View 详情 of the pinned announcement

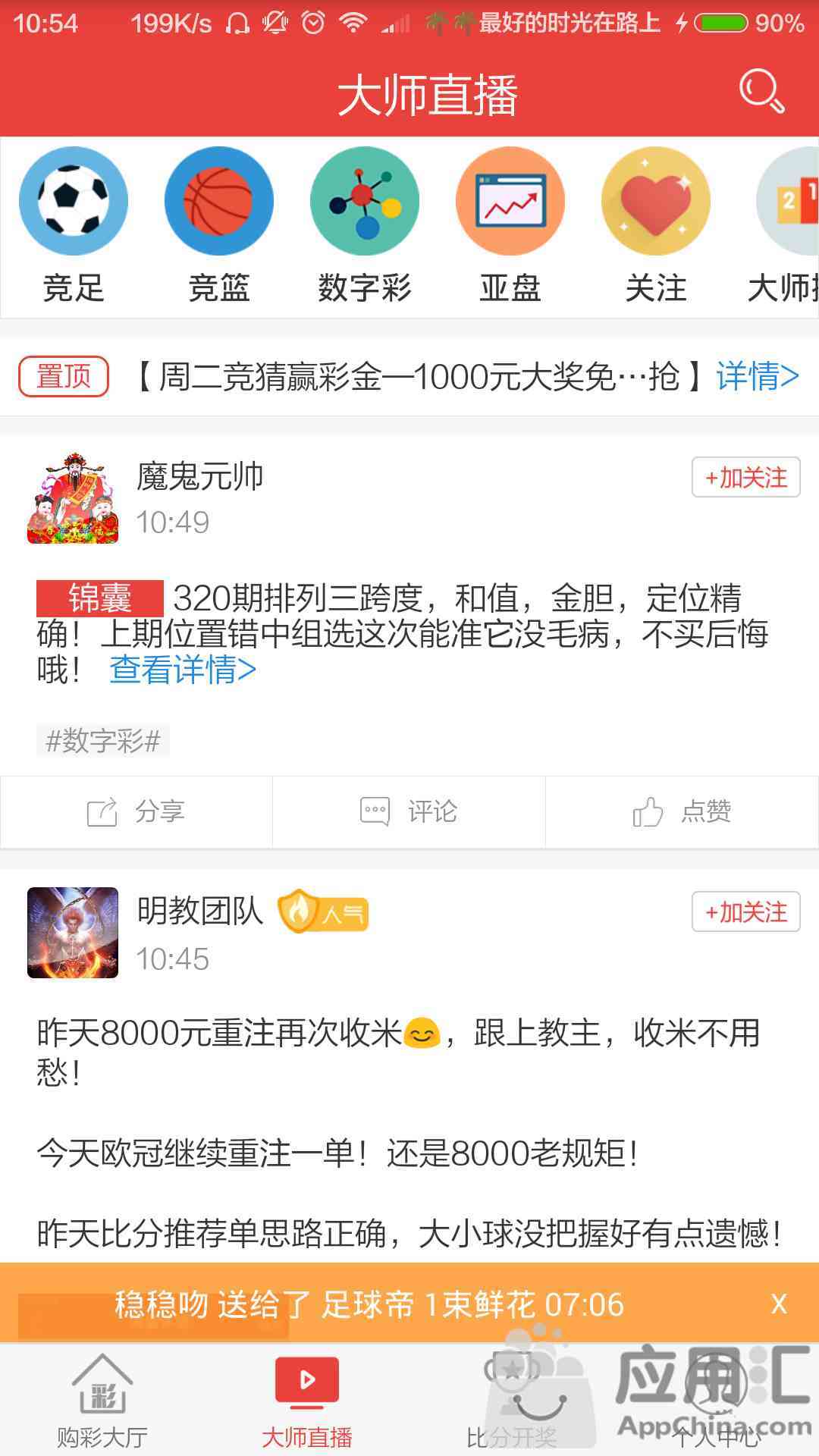pos(757,377)
